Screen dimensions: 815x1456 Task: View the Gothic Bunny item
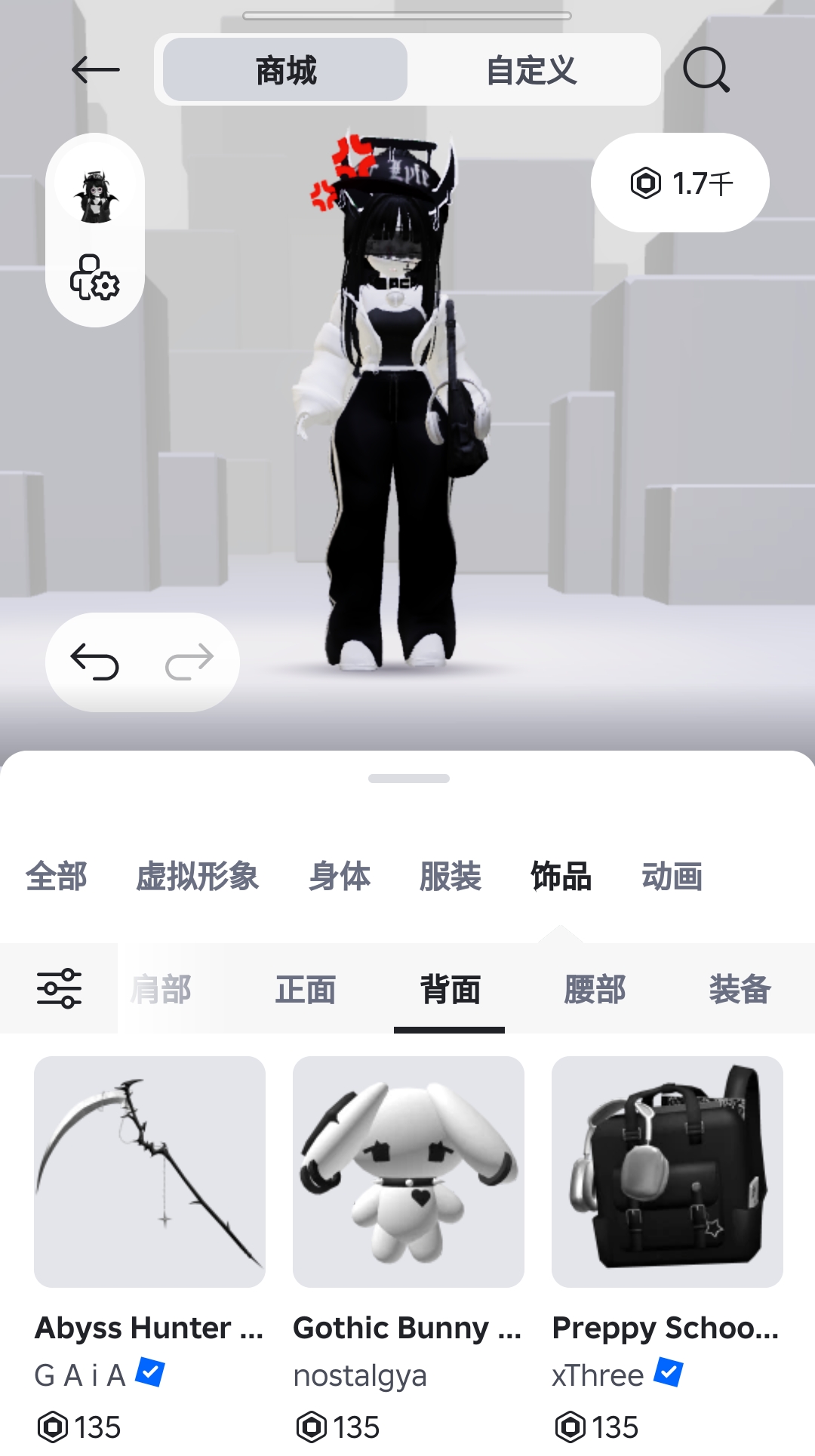pos(408,1172)
